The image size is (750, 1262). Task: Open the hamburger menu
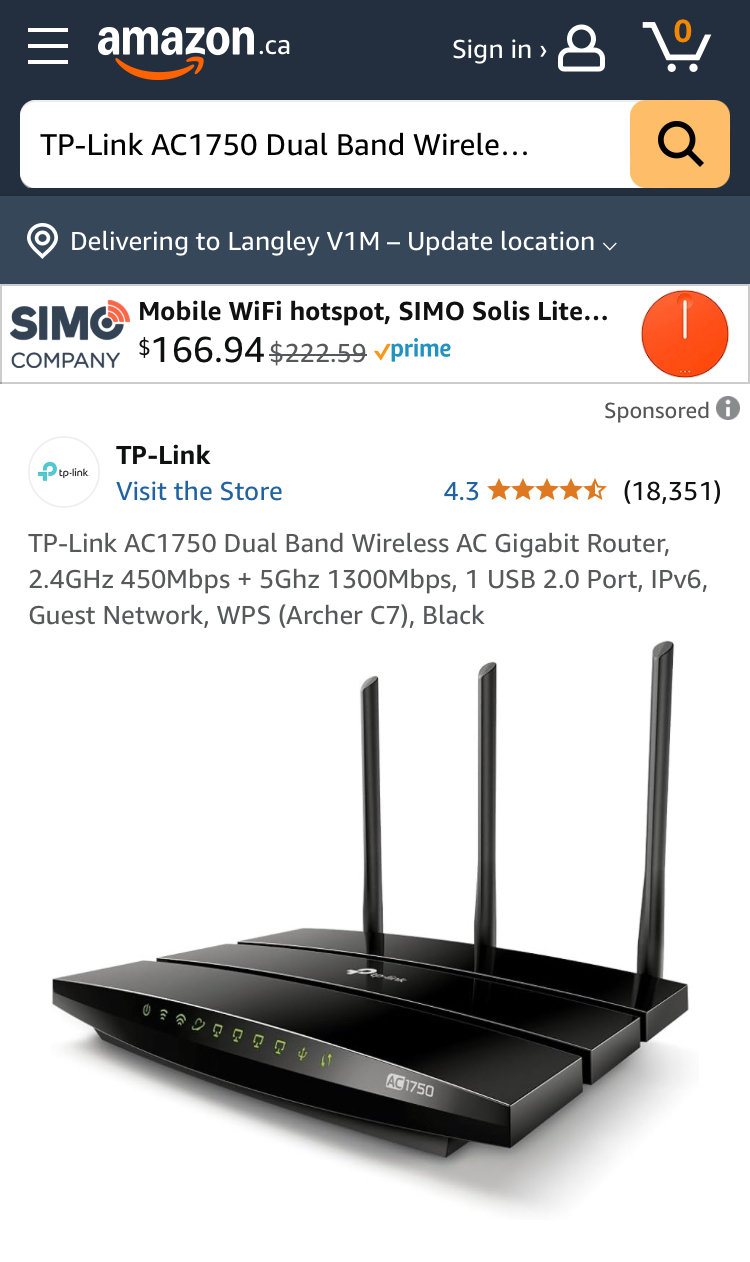(x=48, y=47)
